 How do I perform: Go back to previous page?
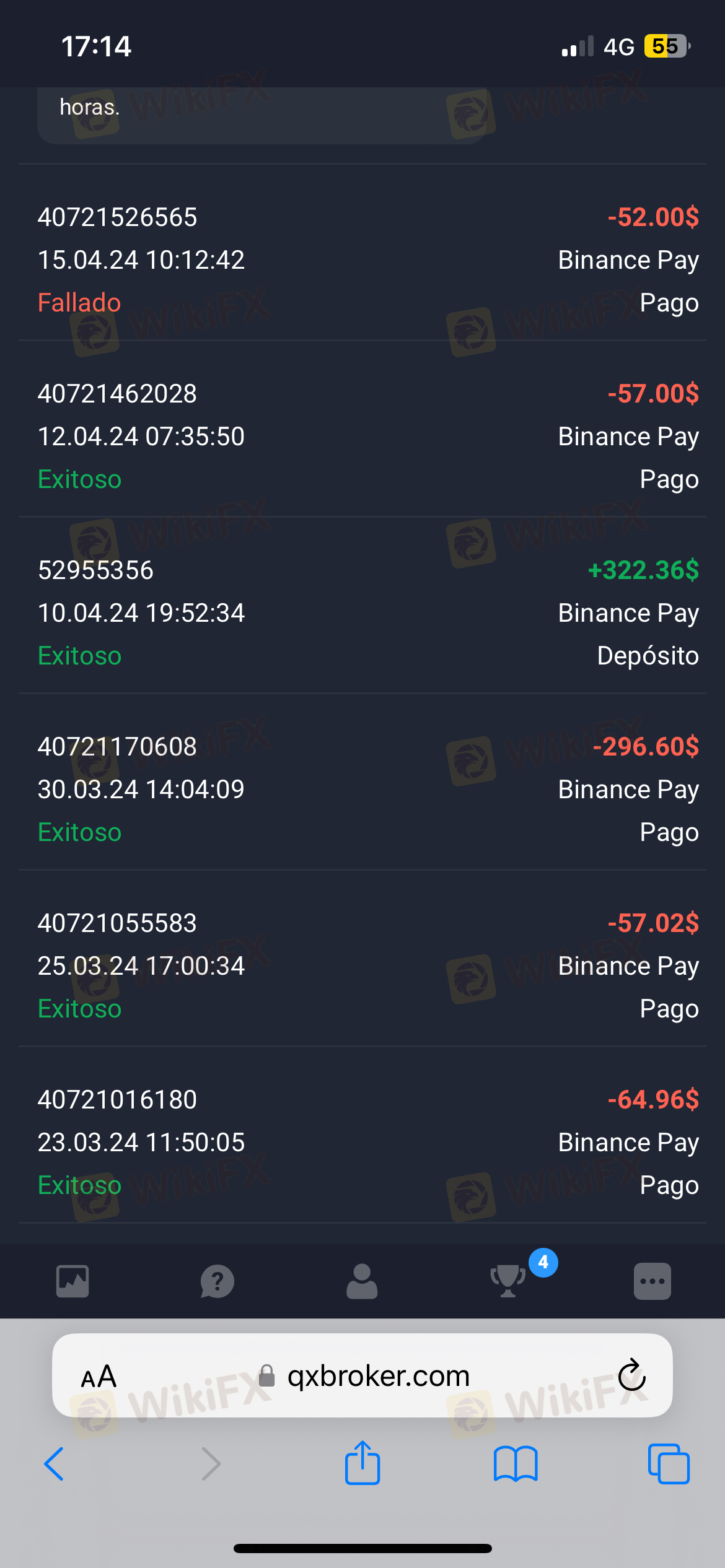pos(55,1464)
